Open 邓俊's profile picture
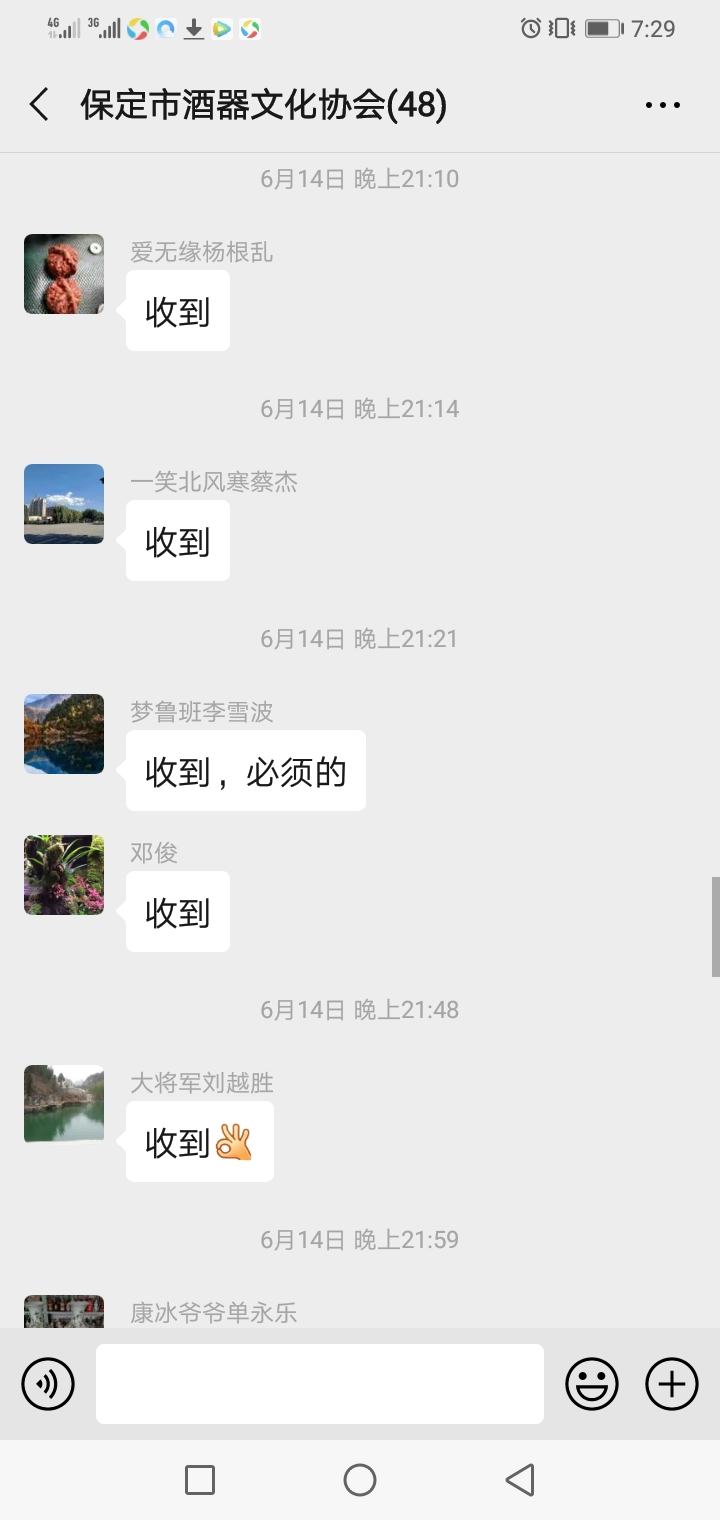This screenshot has height=1520, width=720. [64, 875]
